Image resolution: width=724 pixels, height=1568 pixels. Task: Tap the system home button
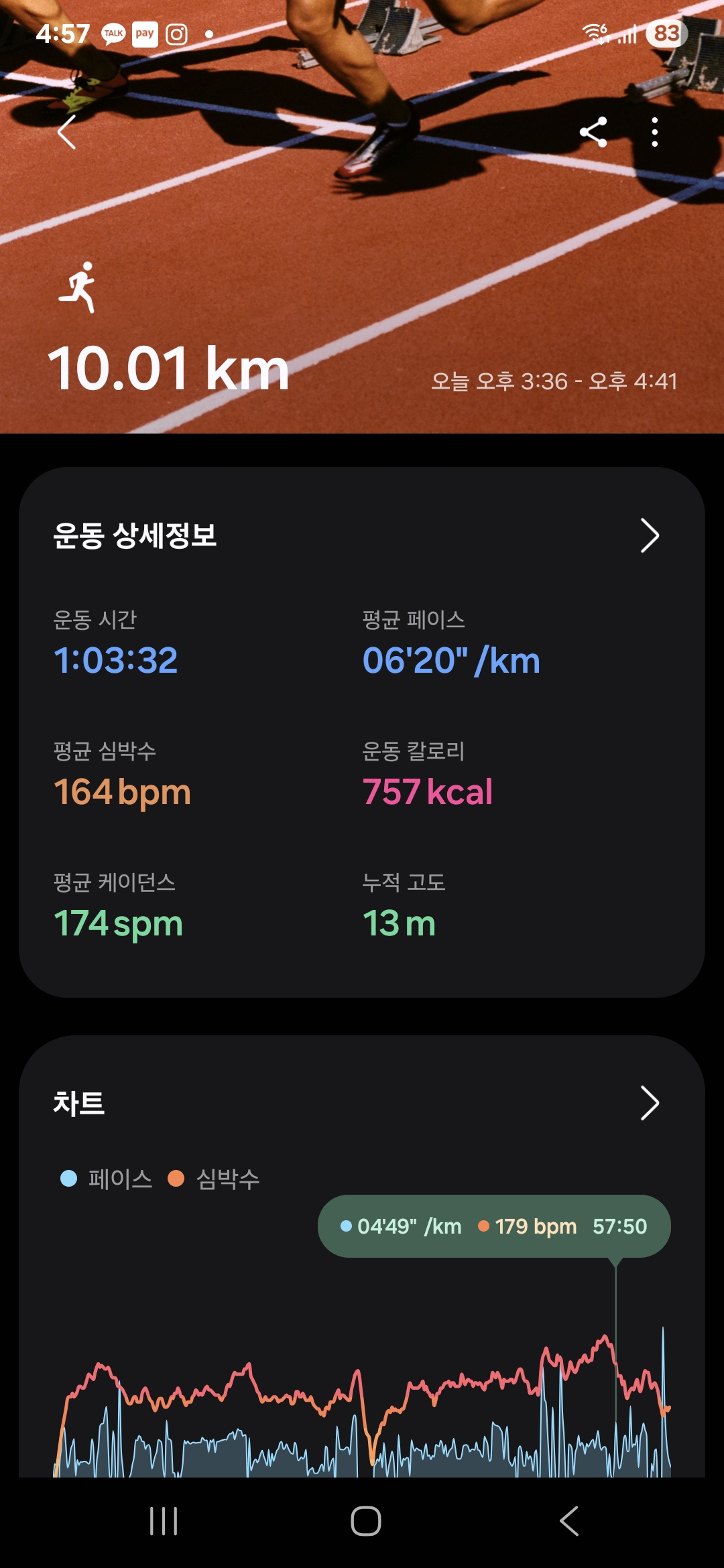click(x=365, y=1521)
